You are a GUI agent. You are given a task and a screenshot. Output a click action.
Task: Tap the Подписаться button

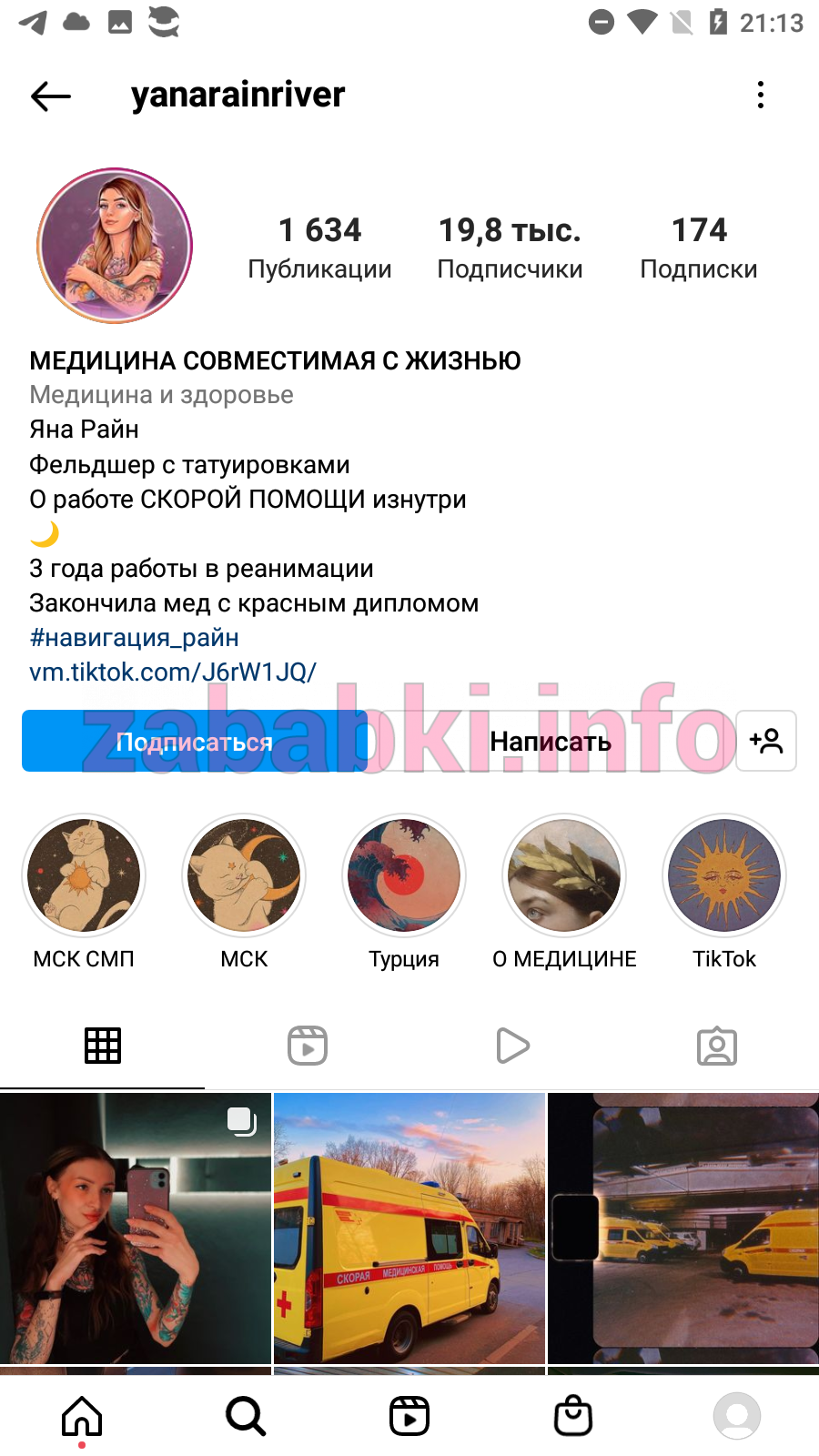pyautogui.click(x=195, y=741)
